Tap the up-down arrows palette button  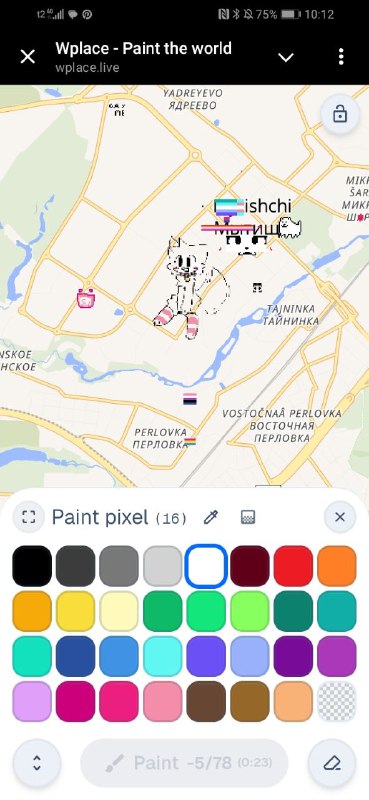(x=36, y=763)
